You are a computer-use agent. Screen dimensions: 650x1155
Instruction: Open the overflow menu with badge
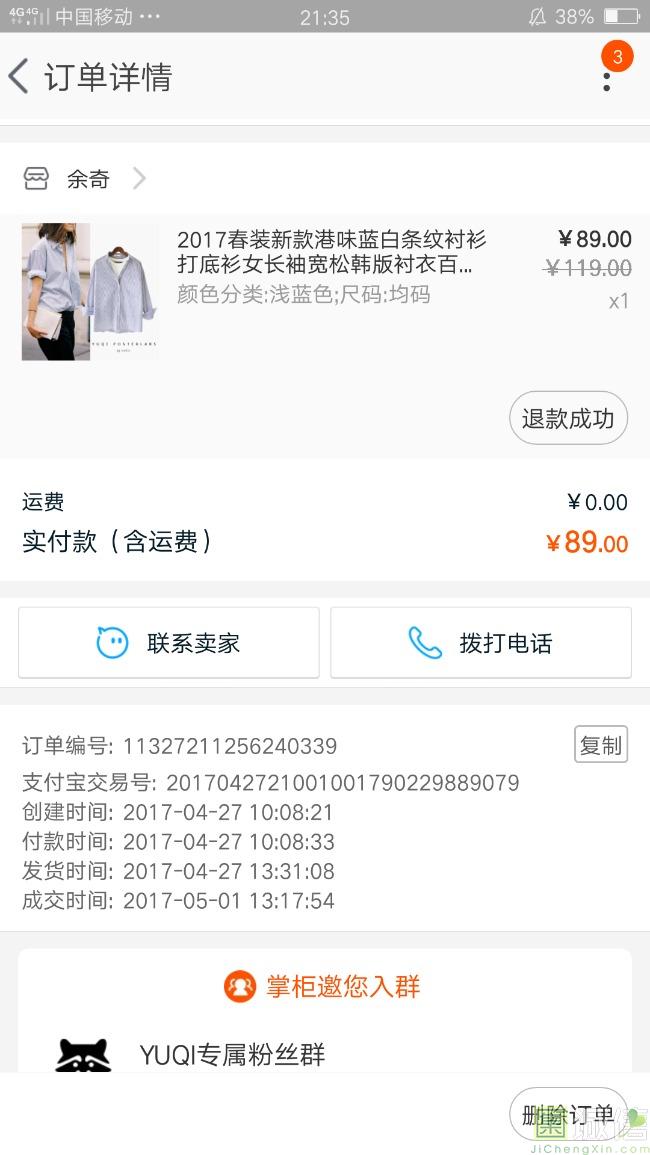[606, 78]
